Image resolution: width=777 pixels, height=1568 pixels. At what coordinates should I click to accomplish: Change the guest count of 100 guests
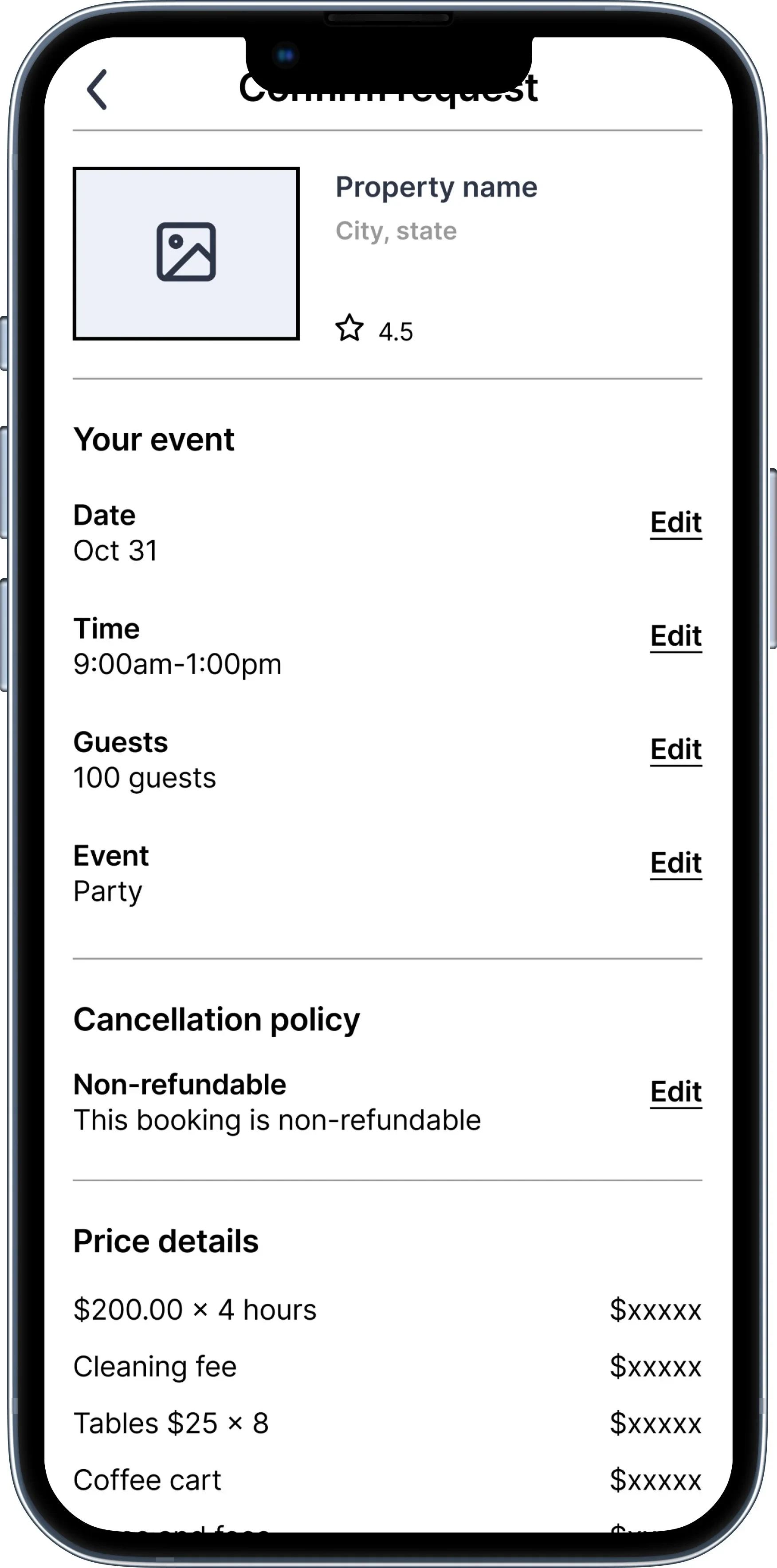click(675, 750)
